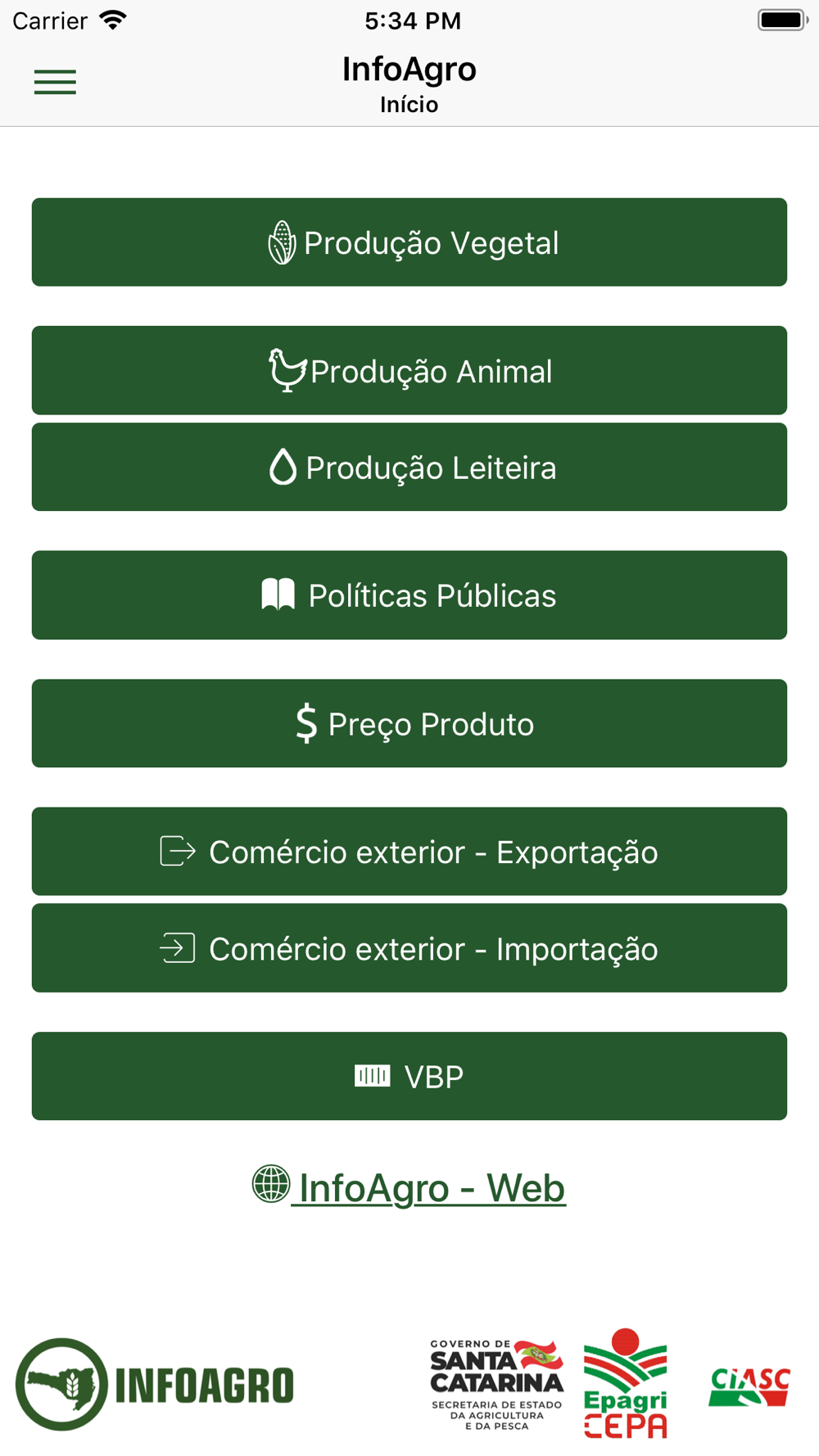The image size is (819, 1456).
Task: Open Produção Vegetal section
Action: pyautogui.click(x=409, y=242)
